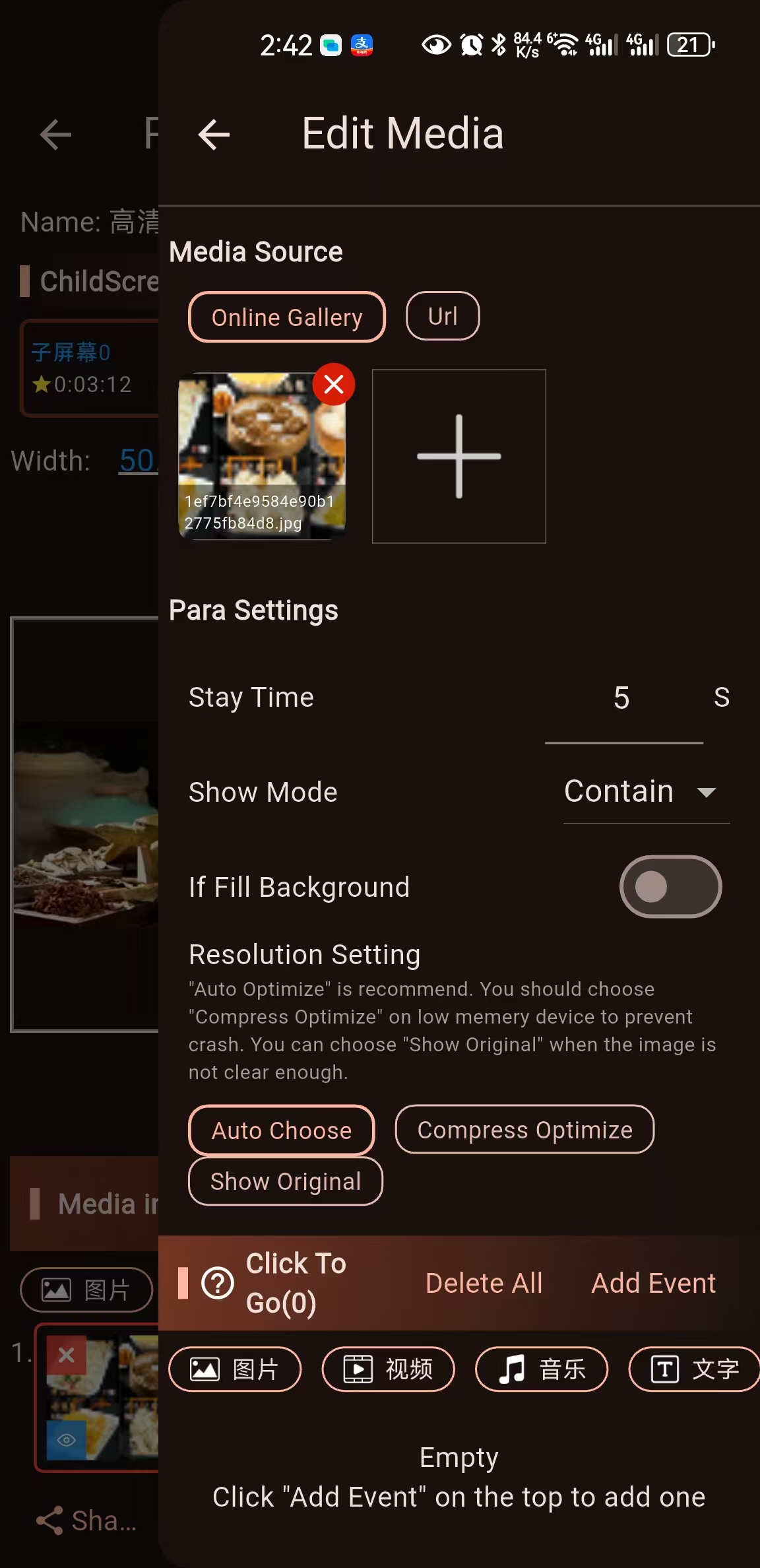The height and width of the screenshot is (1568, 760).
Task: Choose Show Original resolution
Action: [x=286, y=1181]
